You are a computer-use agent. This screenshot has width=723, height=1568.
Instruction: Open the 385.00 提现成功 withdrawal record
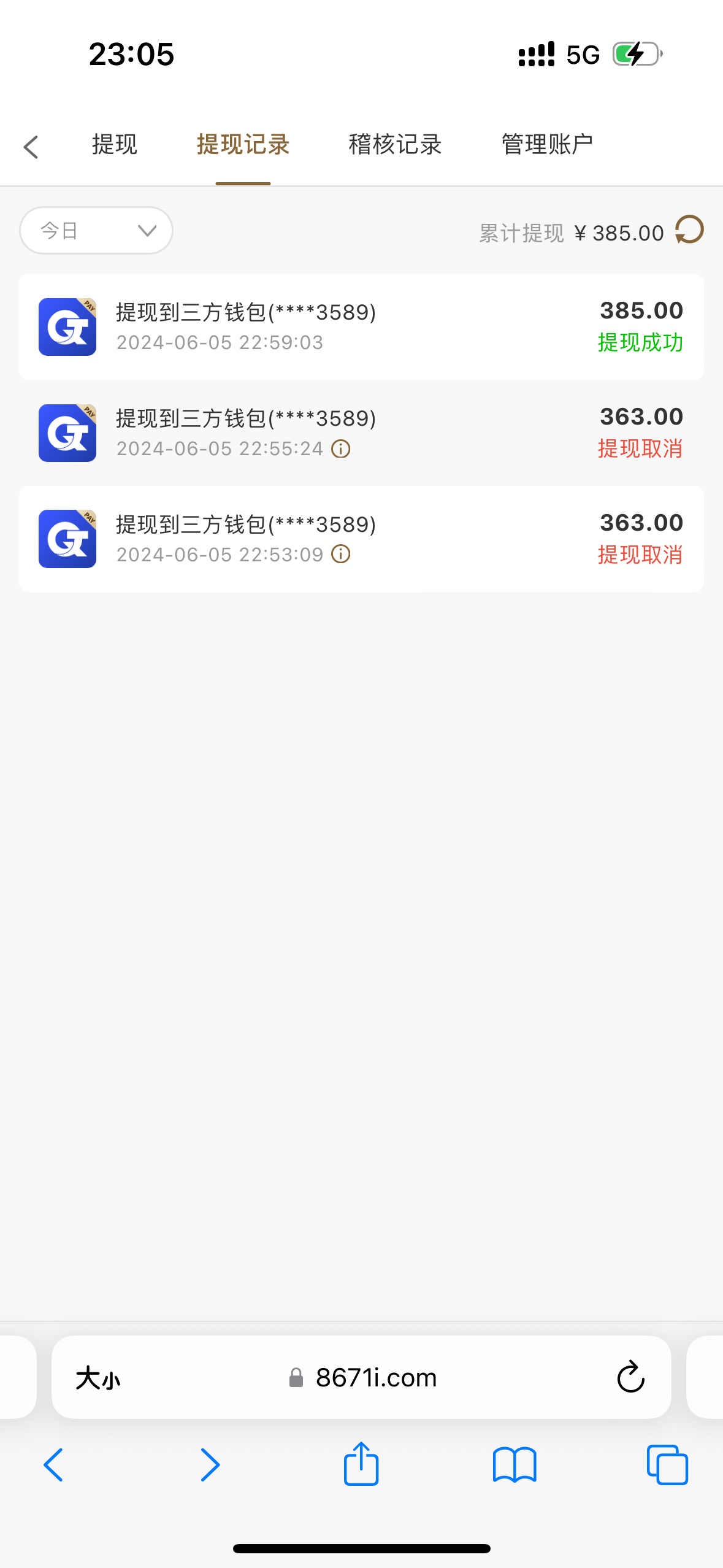[361, 327]
